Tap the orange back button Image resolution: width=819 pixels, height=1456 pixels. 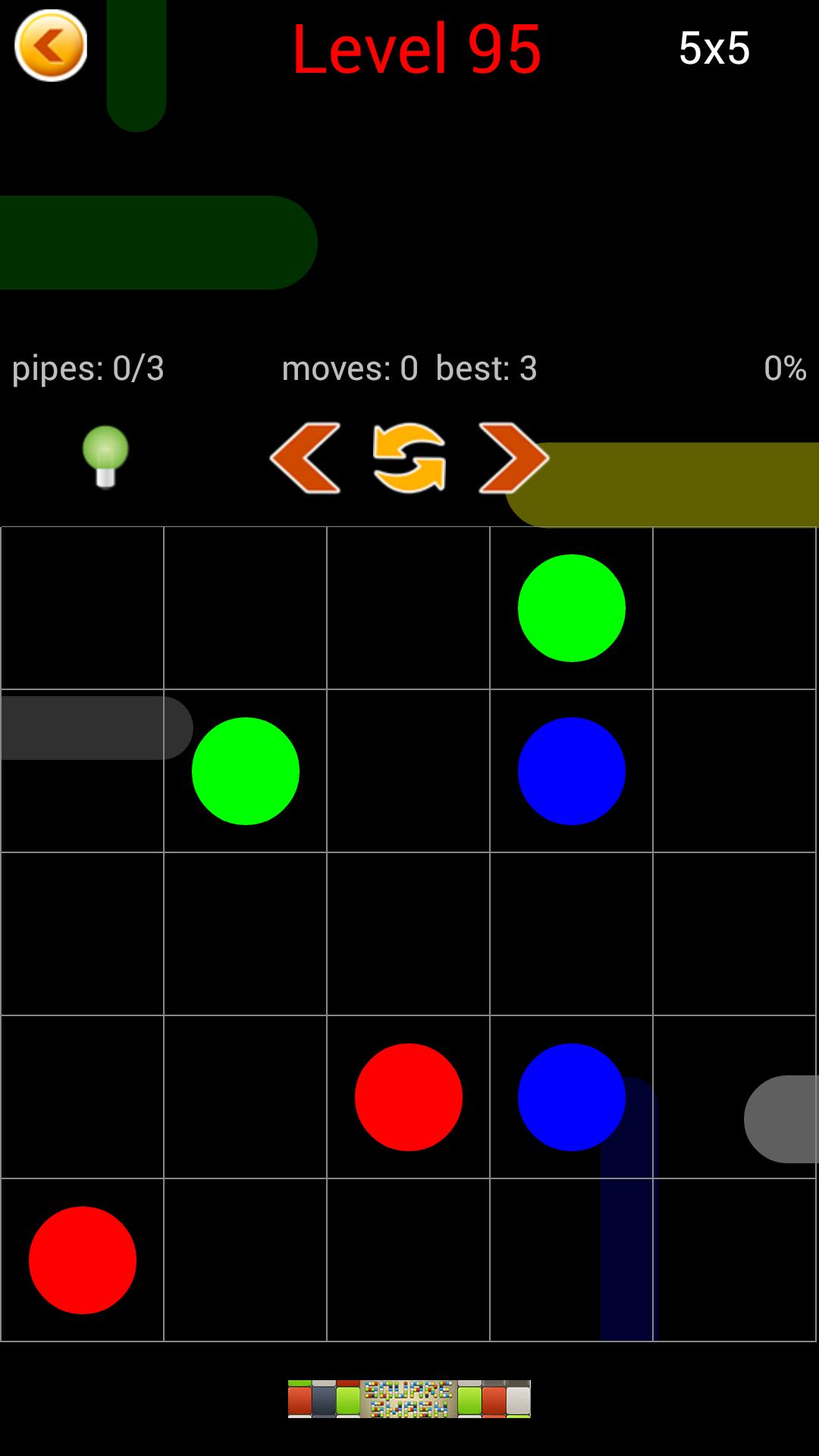click(51, 46)
